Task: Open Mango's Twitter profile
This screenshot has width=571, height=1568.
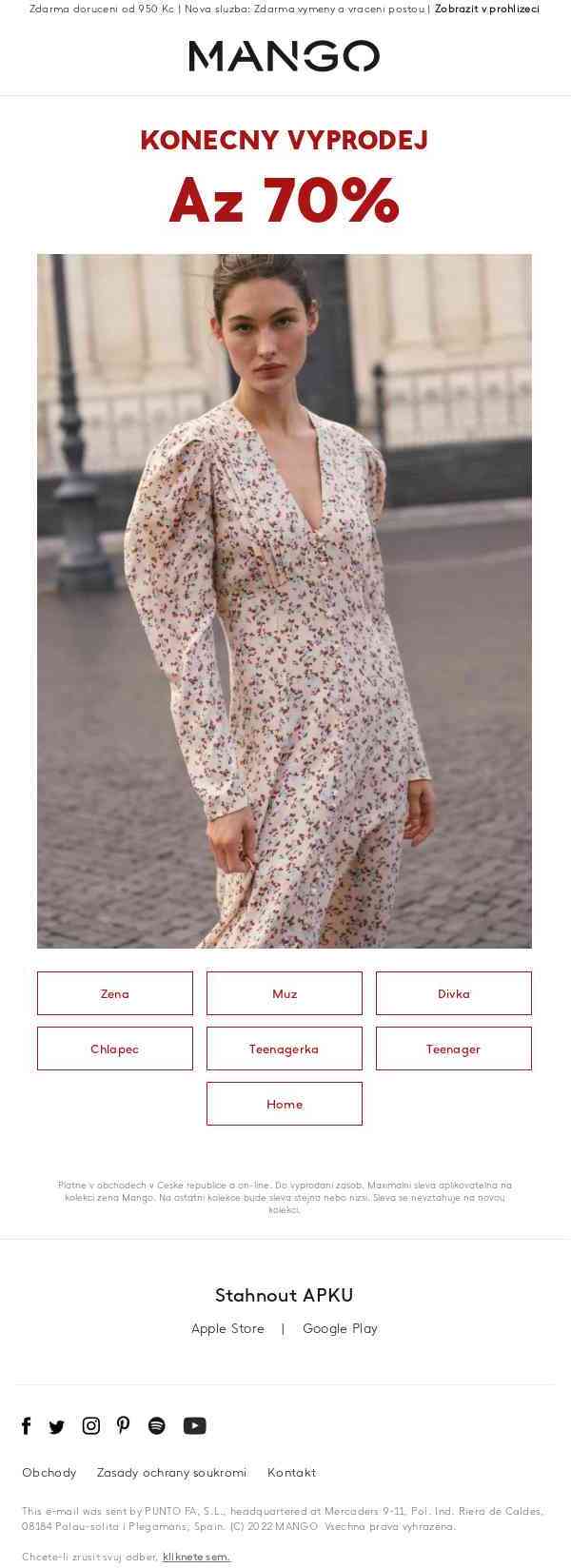Action: coord(56,1426)
